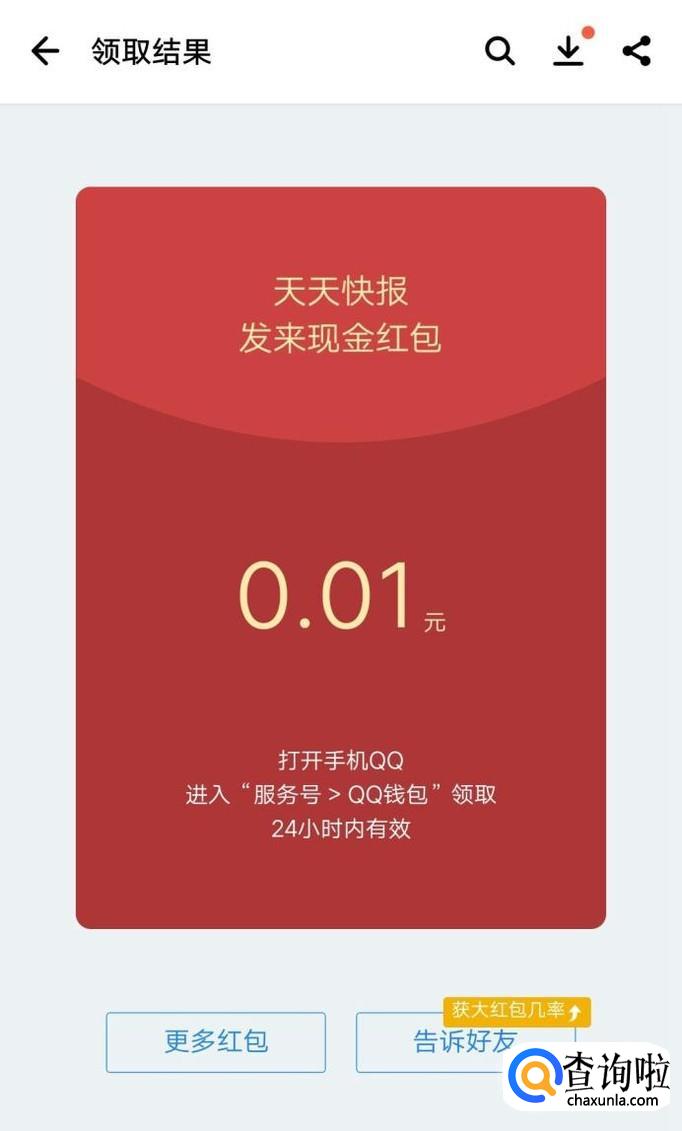Tap 更多红包 button
Image resolution: width=682 pixels, height=1131 pixels.
click(216, 1042)
